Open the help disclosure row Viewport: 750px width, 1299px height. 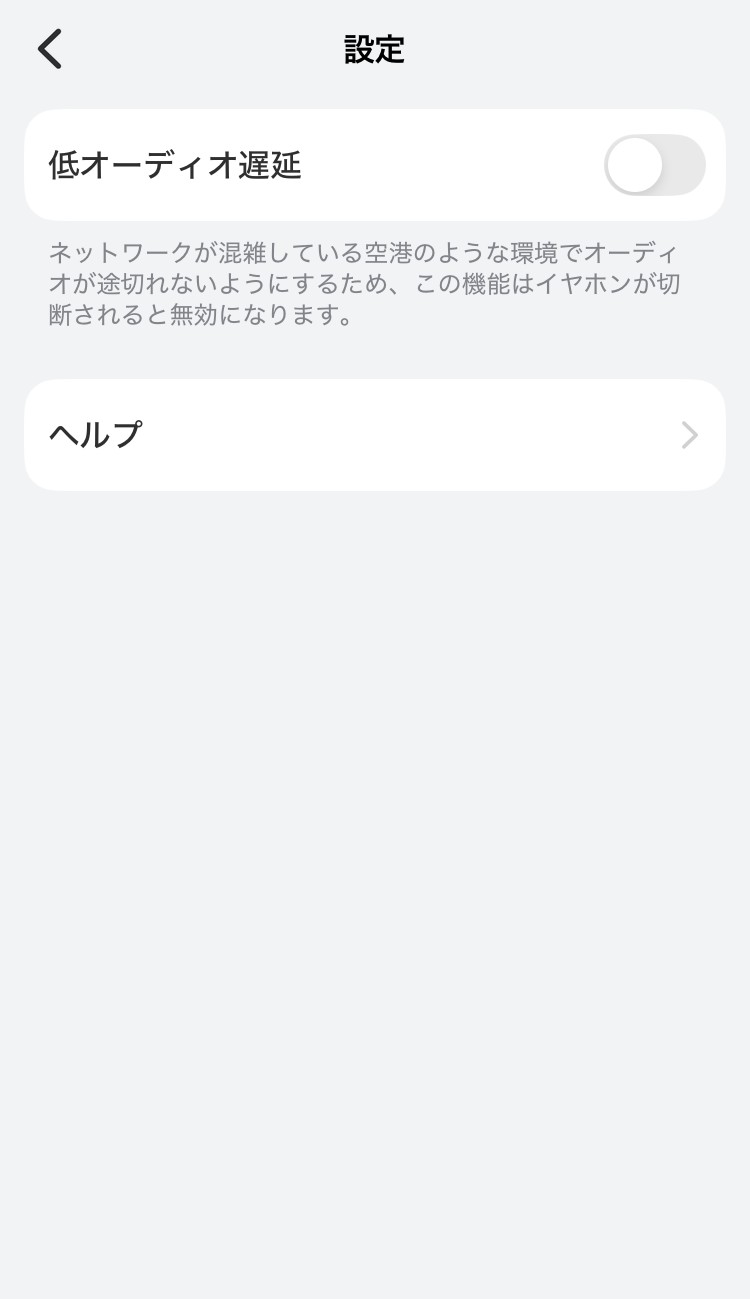(375, 435)
